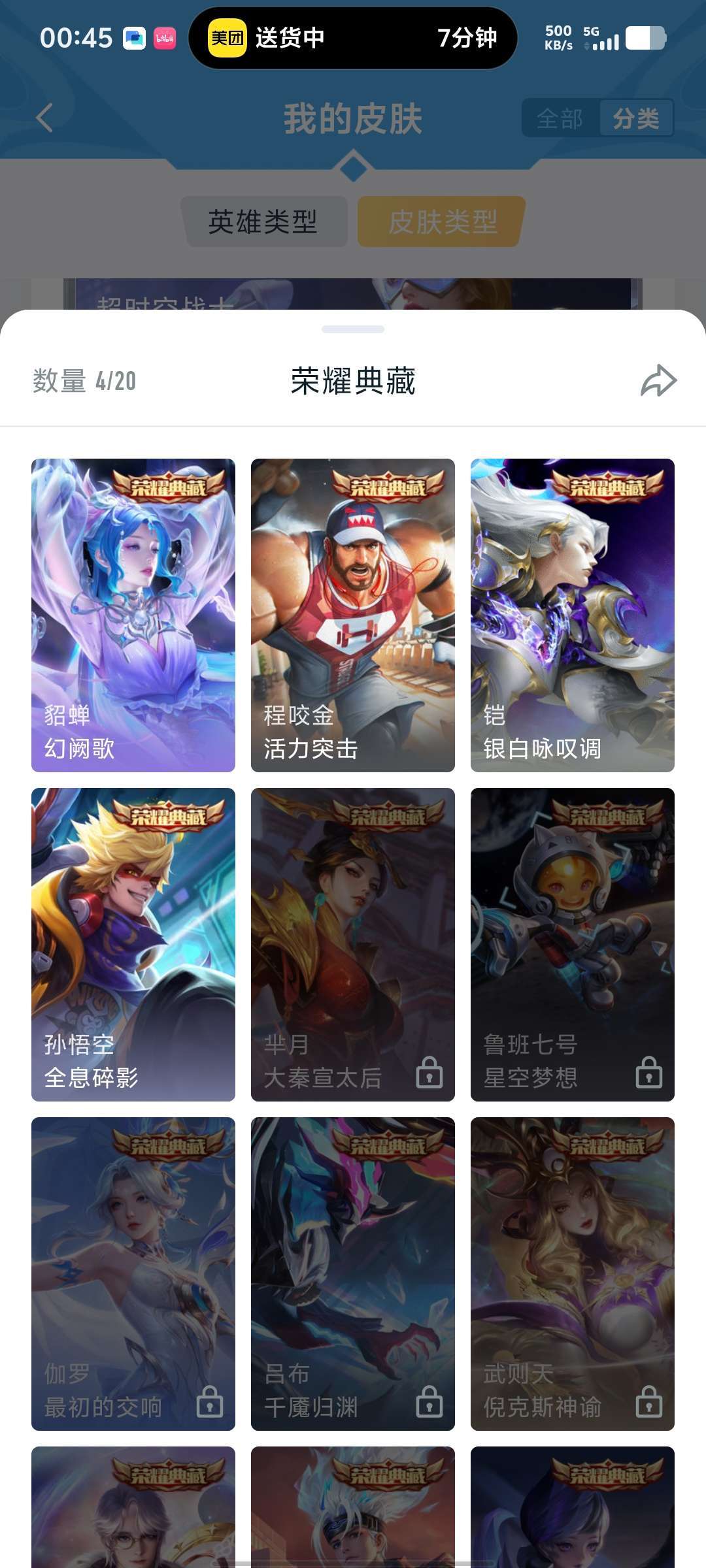Switch to the 分类 view
This screenshot has height=1568, width=706.
click(x=635, y=119)
